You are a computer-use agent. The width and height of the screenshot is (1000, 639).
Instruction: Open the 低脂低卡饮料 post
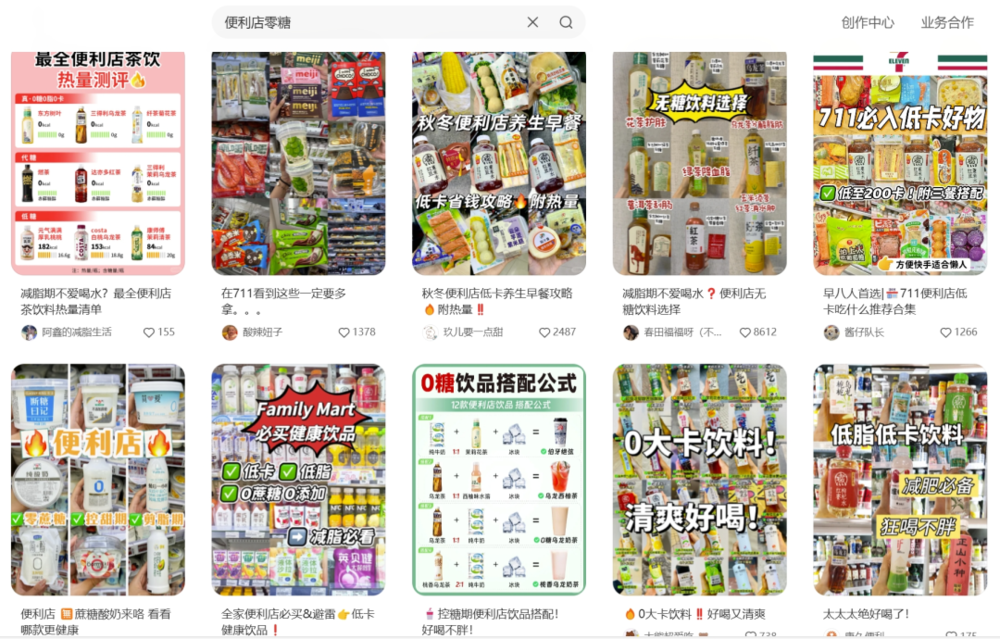[x=900, y=480]
